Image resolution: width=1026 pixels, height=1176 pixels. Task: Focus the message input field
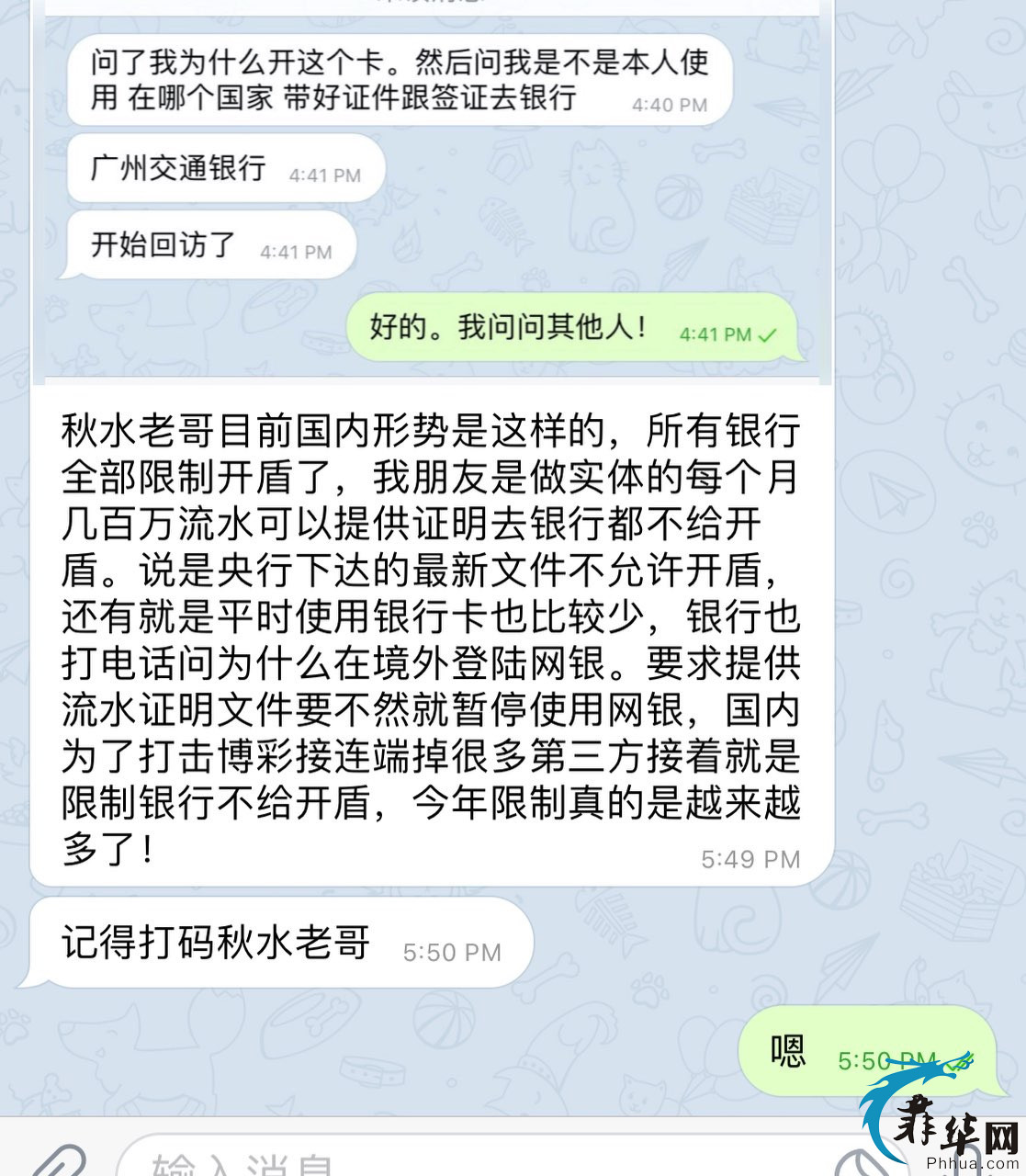(x=459, y=1161)
